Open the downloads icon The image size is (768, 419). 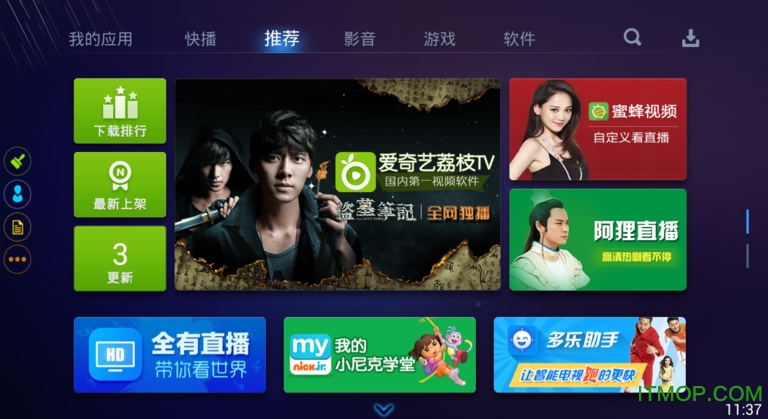point(690,38)
